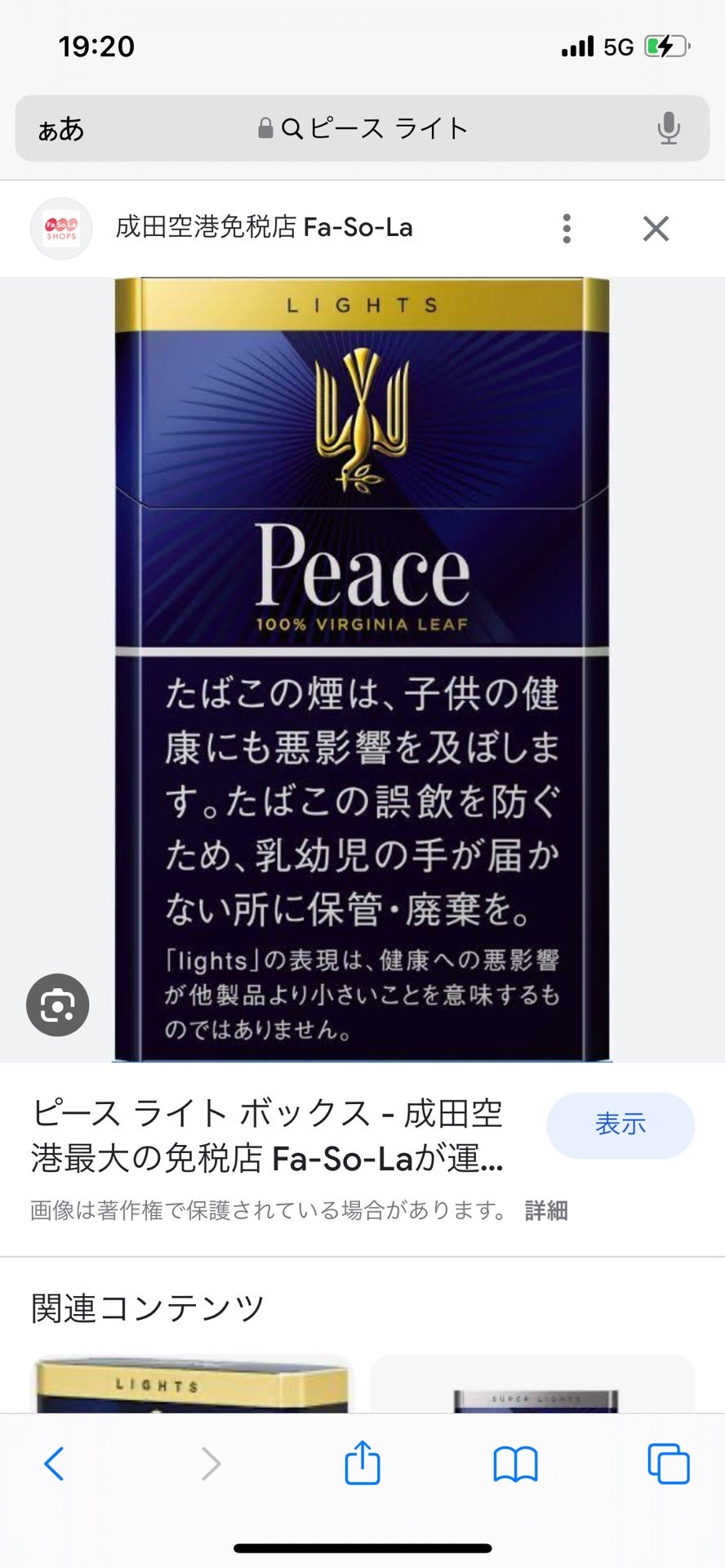Tap the 5G network indicator
This screenshot has height=1568, width=725.
click(619, 47)
